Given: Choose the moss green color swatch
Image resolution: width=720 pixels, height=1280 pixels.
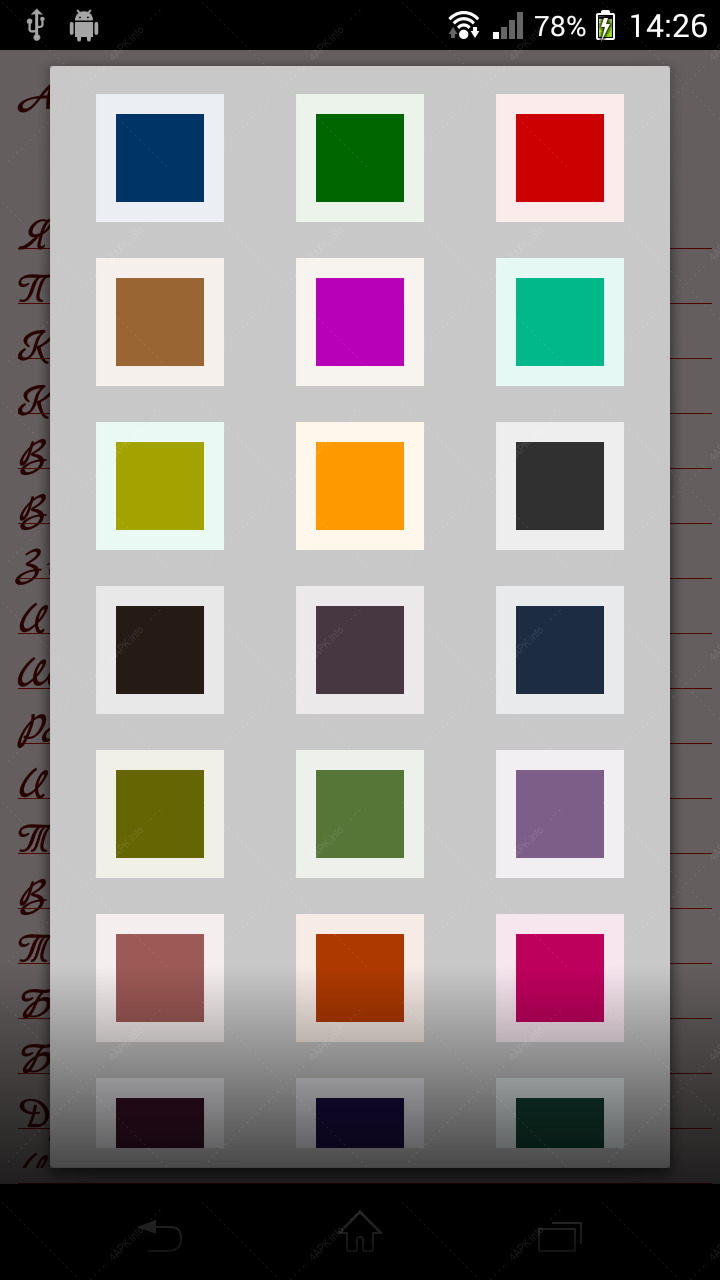Looking at the screenshot, I should tap(360, 814).
